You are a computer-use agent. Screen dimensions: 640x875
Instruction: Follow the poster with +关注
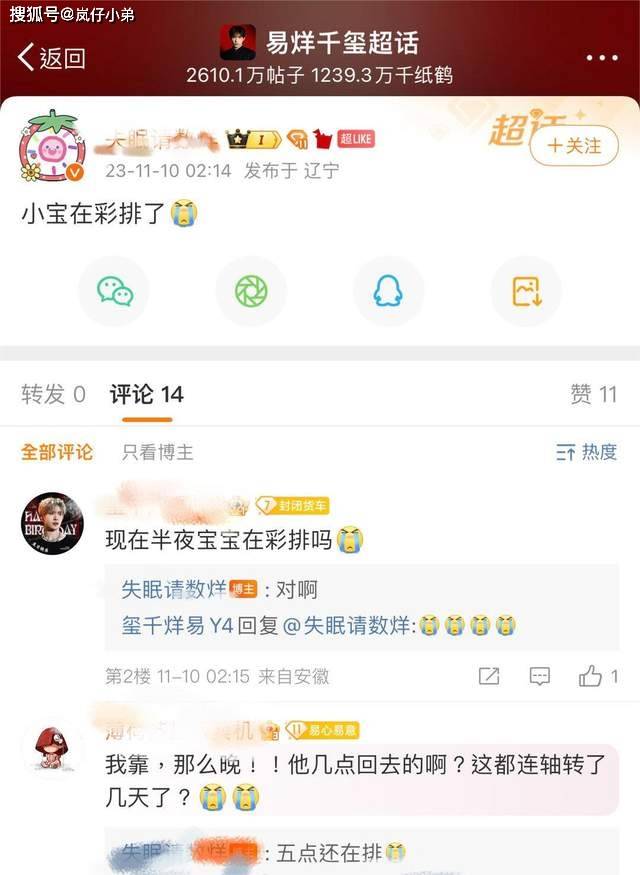pos(574,146)
